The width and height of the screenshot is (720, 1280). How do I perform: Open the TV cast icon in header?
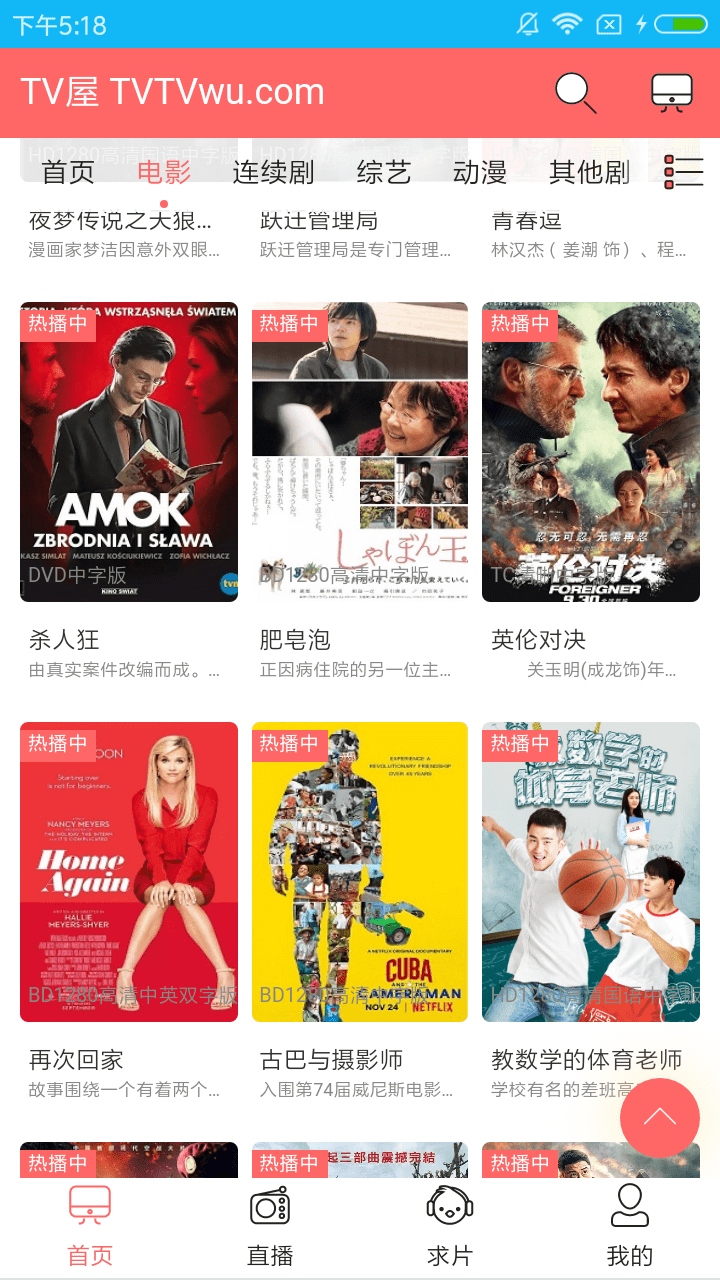(x=671, y=93)
